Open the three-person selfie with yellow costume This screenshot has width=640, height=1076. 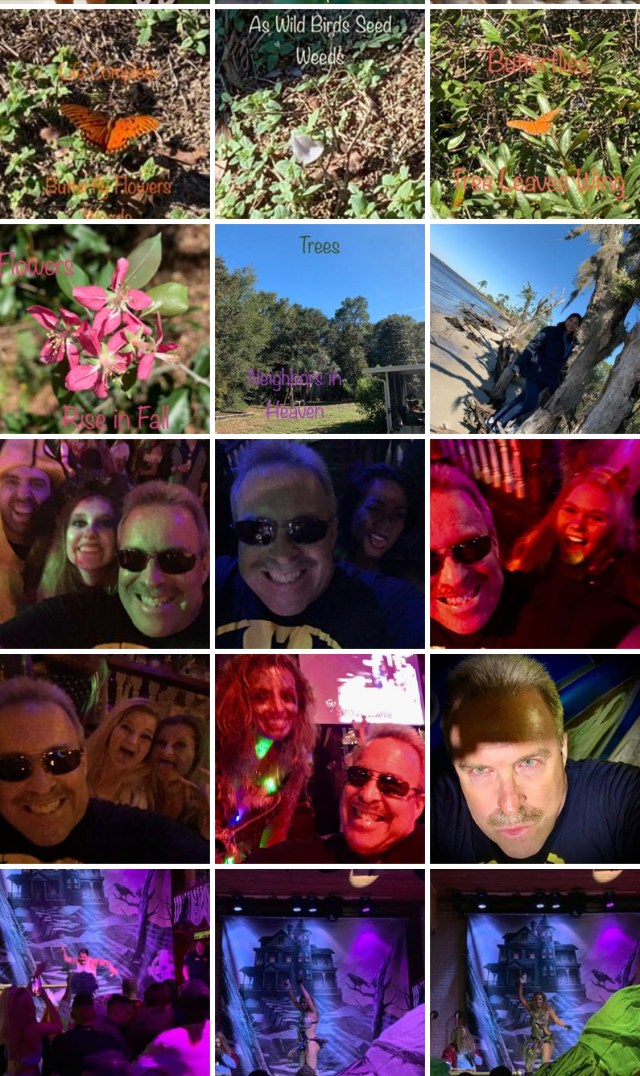coord(104,543)
